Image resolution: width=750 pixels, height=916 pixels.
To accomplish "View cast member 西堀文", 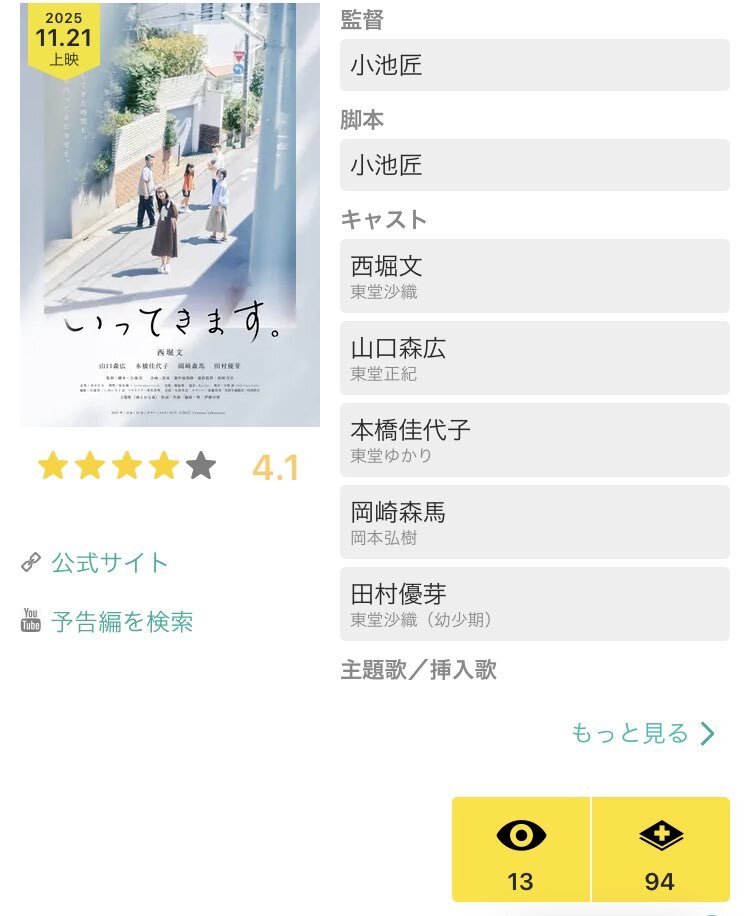I will coord(534,276).
